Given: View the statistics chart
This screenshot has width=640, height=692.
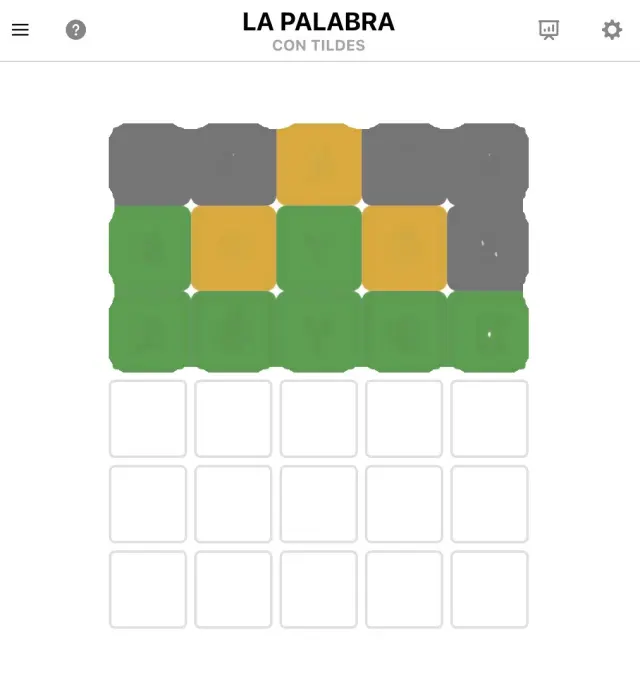Looking at the screenshot, I should pos(549,30).
